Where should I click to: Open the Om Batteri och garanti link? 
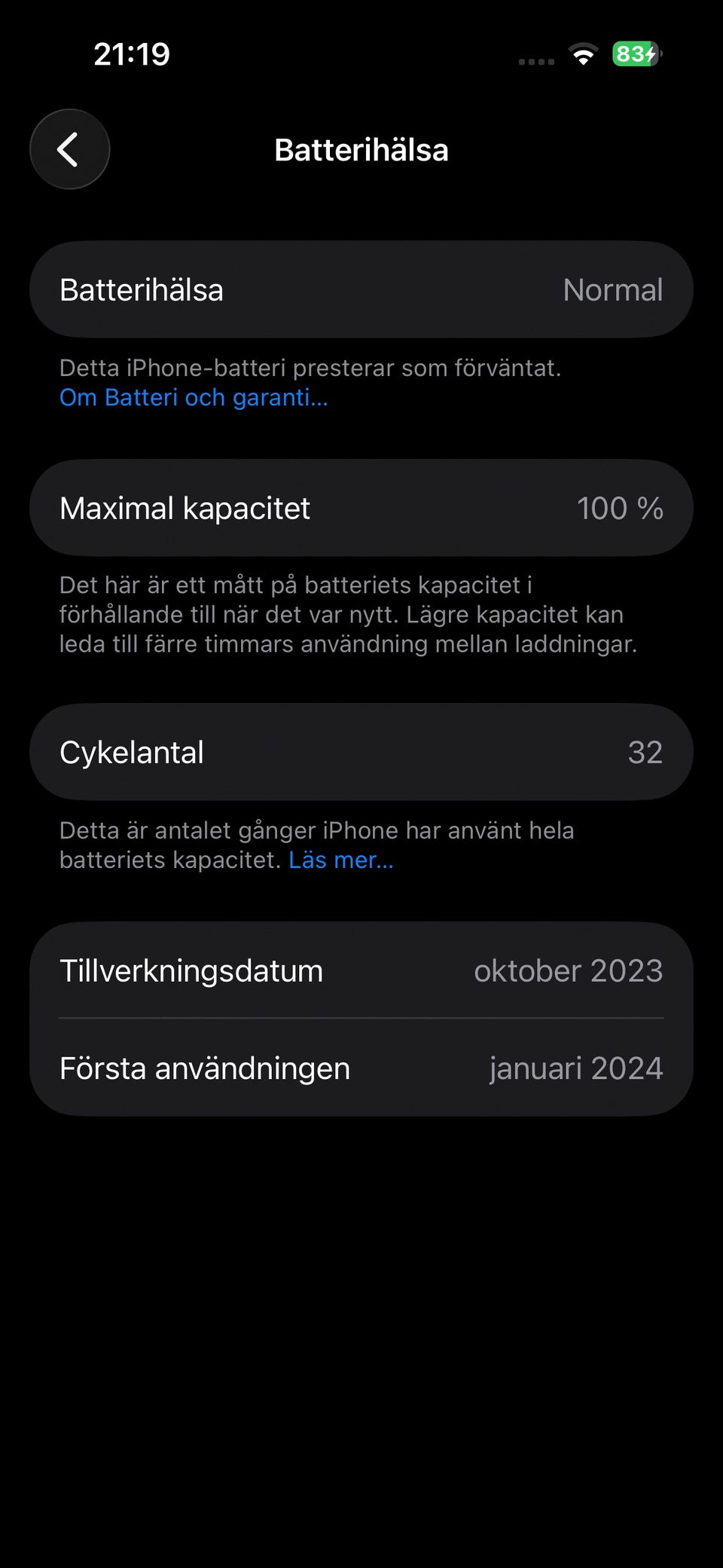[x=194, y=397]
